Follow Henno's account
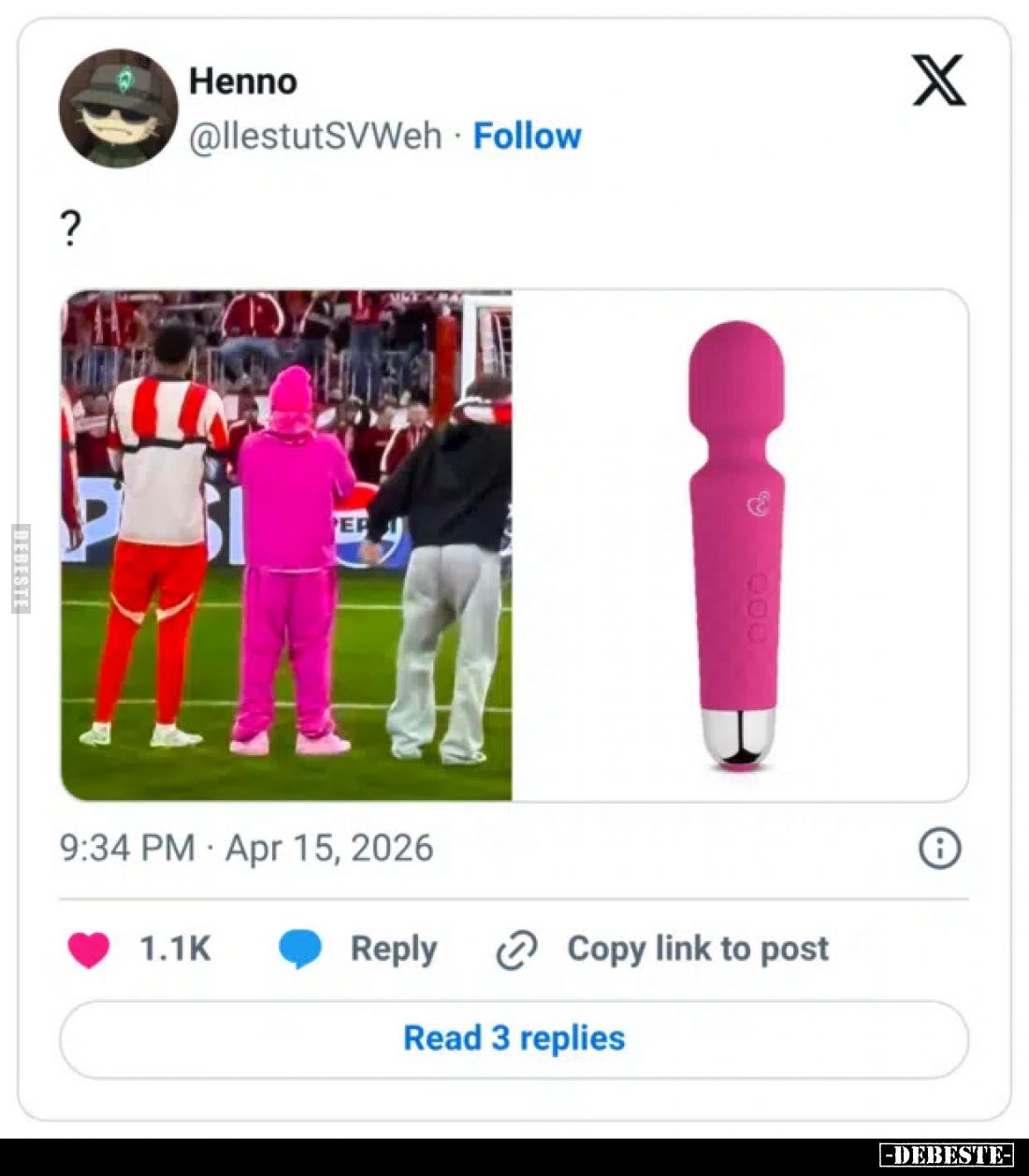This screenshot has width=1029, height=1176. coord(527,136)
